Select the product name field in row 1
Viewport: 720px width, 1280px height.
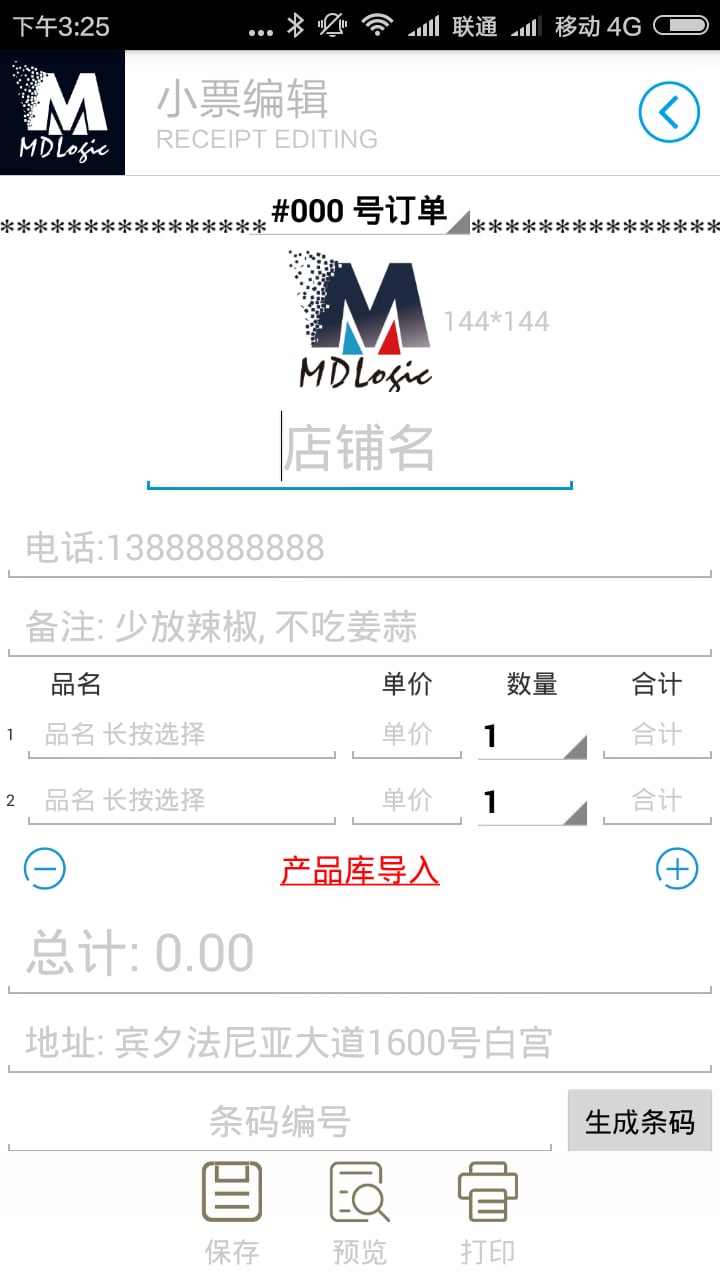182,735
